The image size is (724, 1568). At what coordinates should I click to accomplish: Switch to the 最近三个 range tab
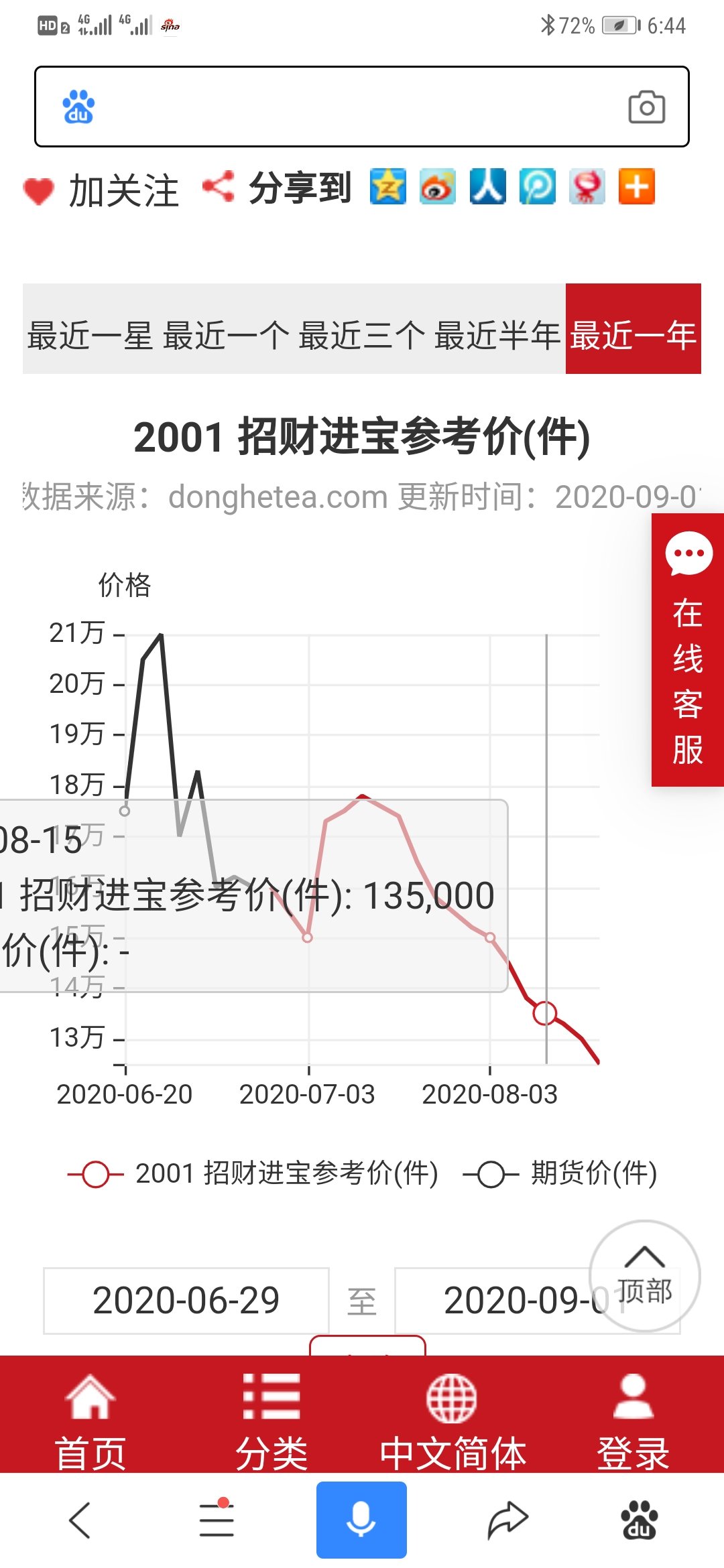click(362, 335)
